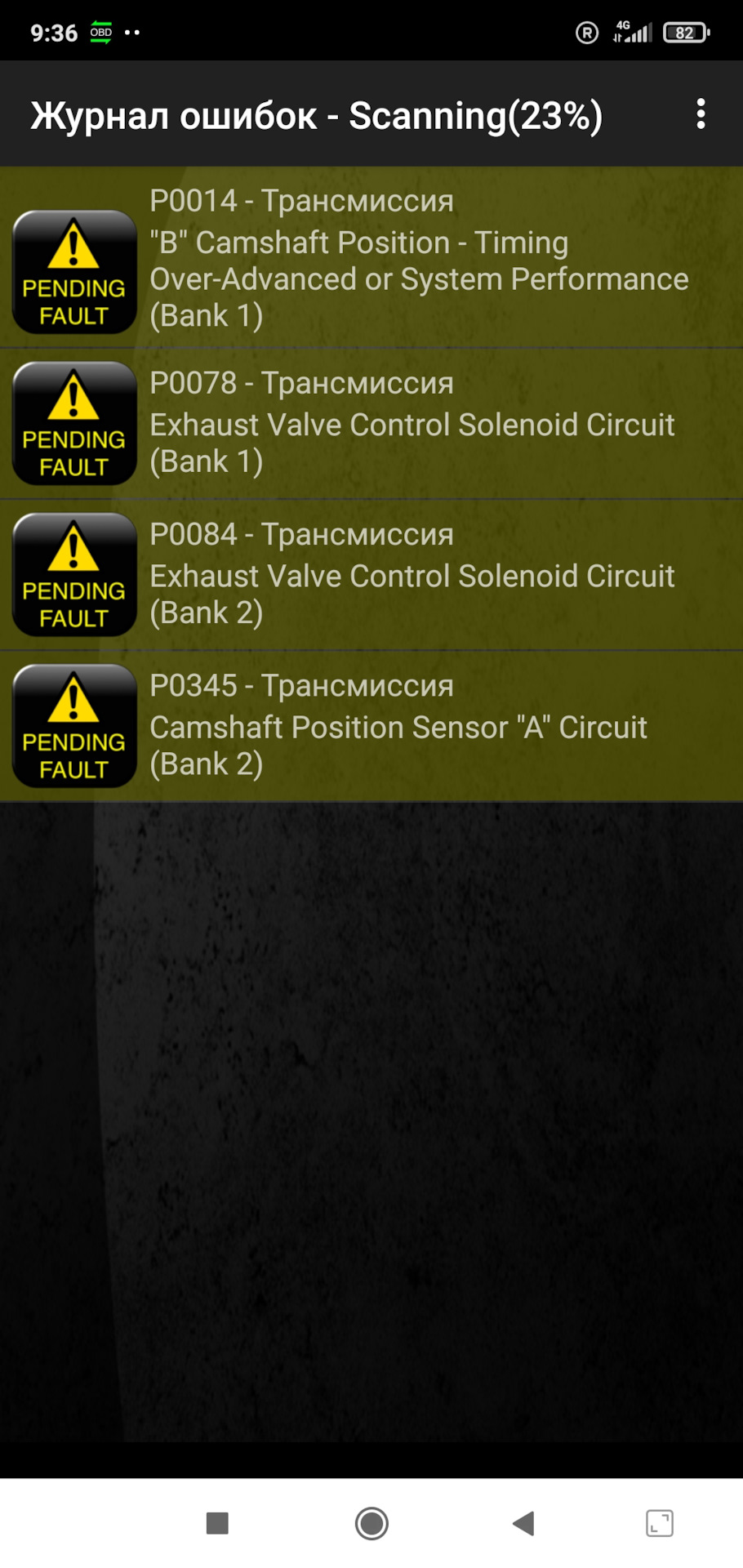Tap the PENDING FAULT icon for P0014
The height and width of the screenshot is (1568, 743).
(73, 272)
